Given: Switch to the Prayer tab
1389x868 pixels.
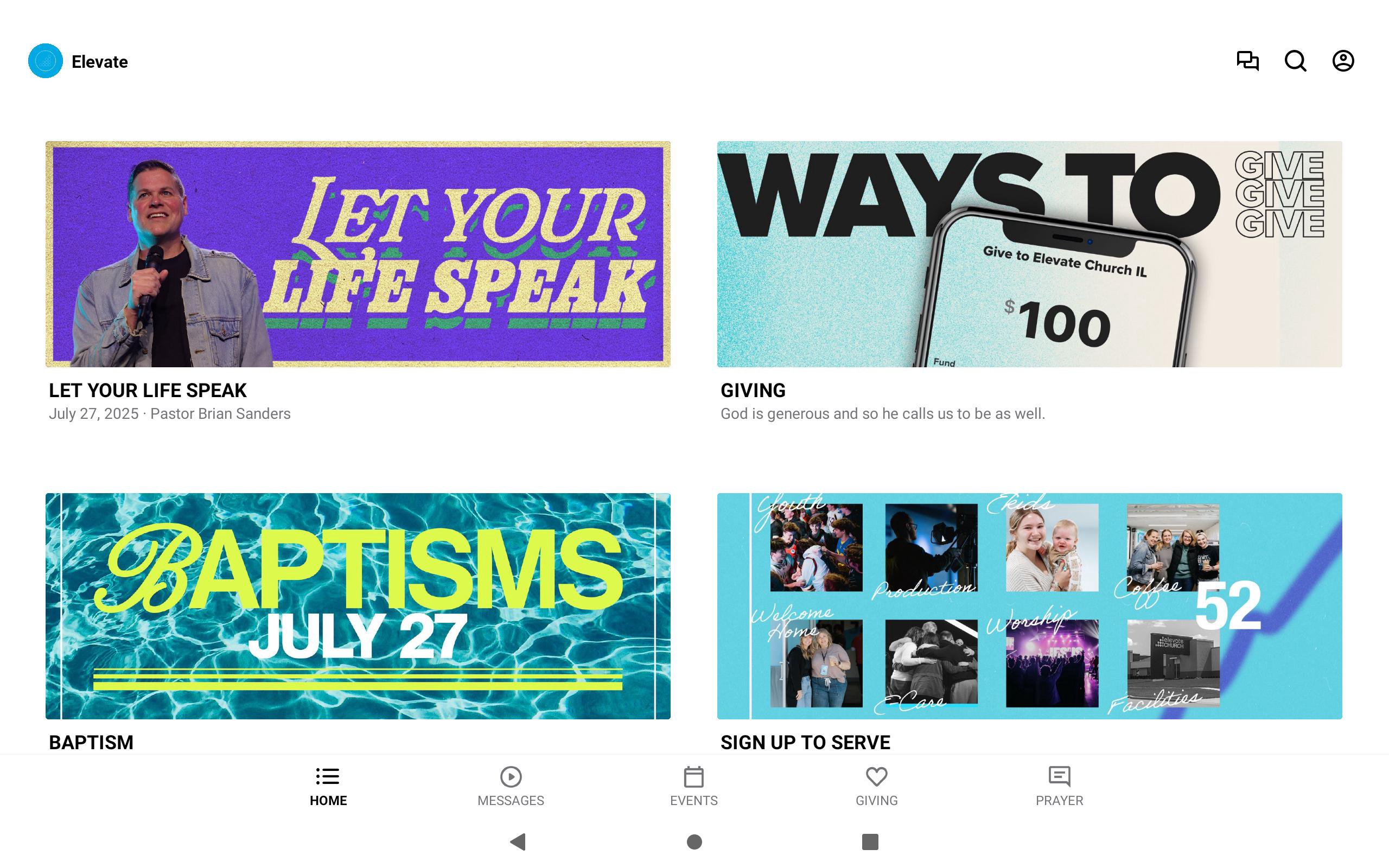Looking at the screenshot, I should pos(1059,786).
